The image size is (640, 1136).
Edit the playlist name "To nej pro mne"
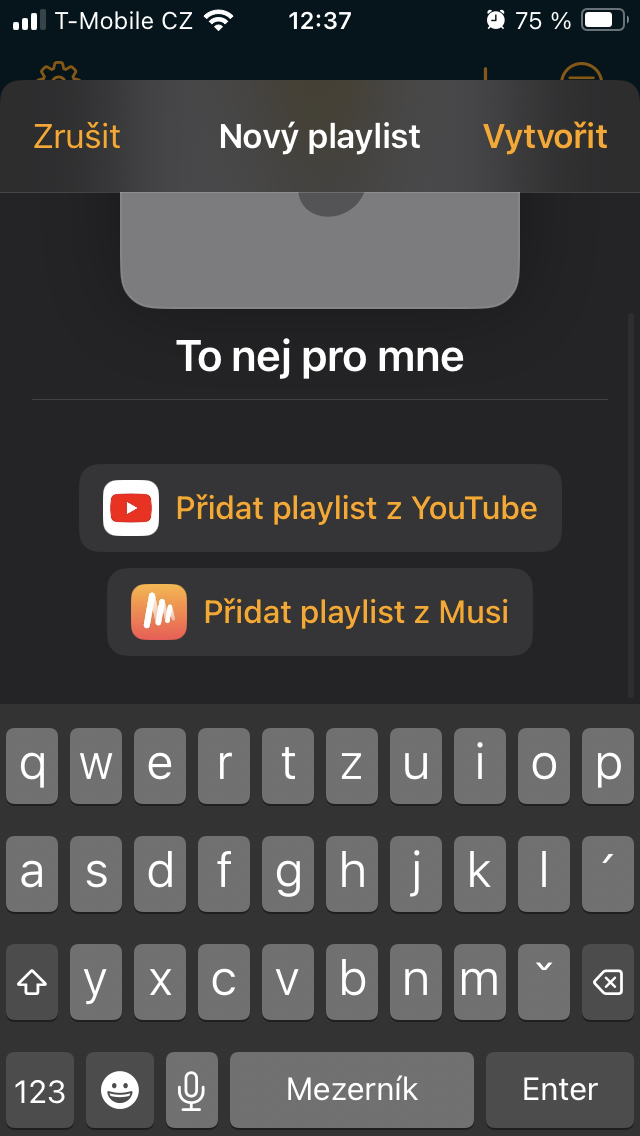[320, 356]
